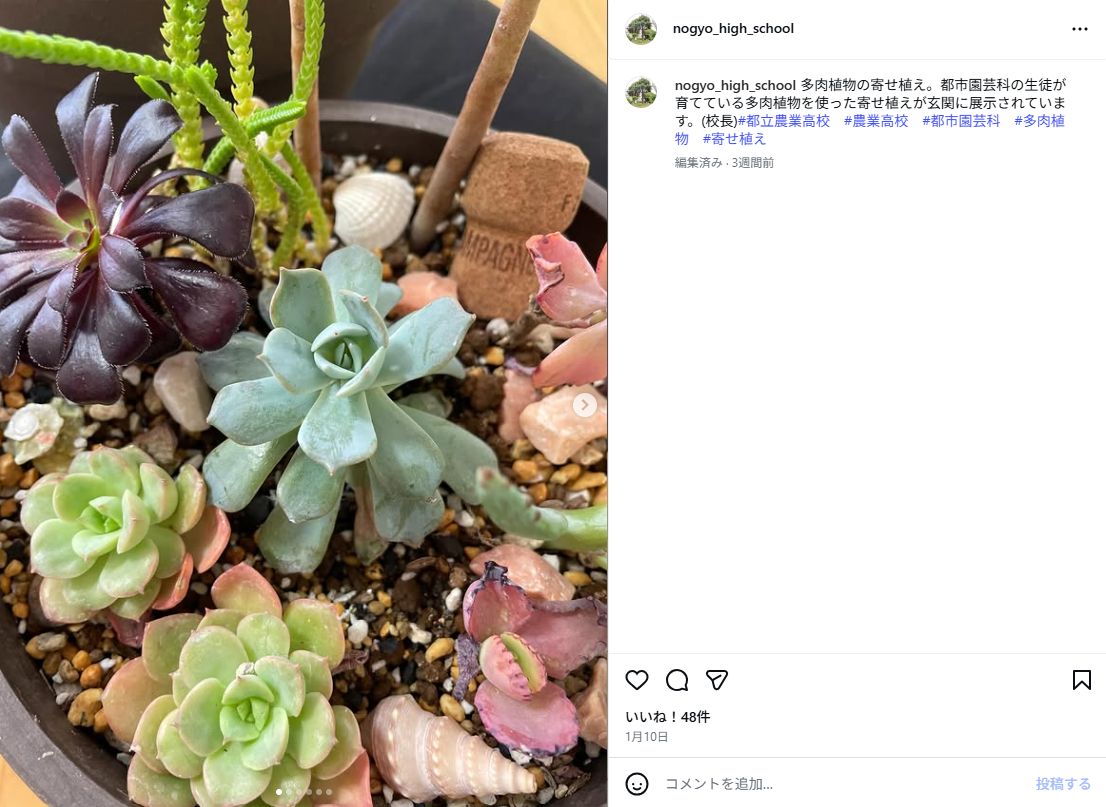Image resolution: width=1106 pixels, height=807 pixels.
Task: Open the #寄せ植え hashtag
Action: [x=734, y=139]
